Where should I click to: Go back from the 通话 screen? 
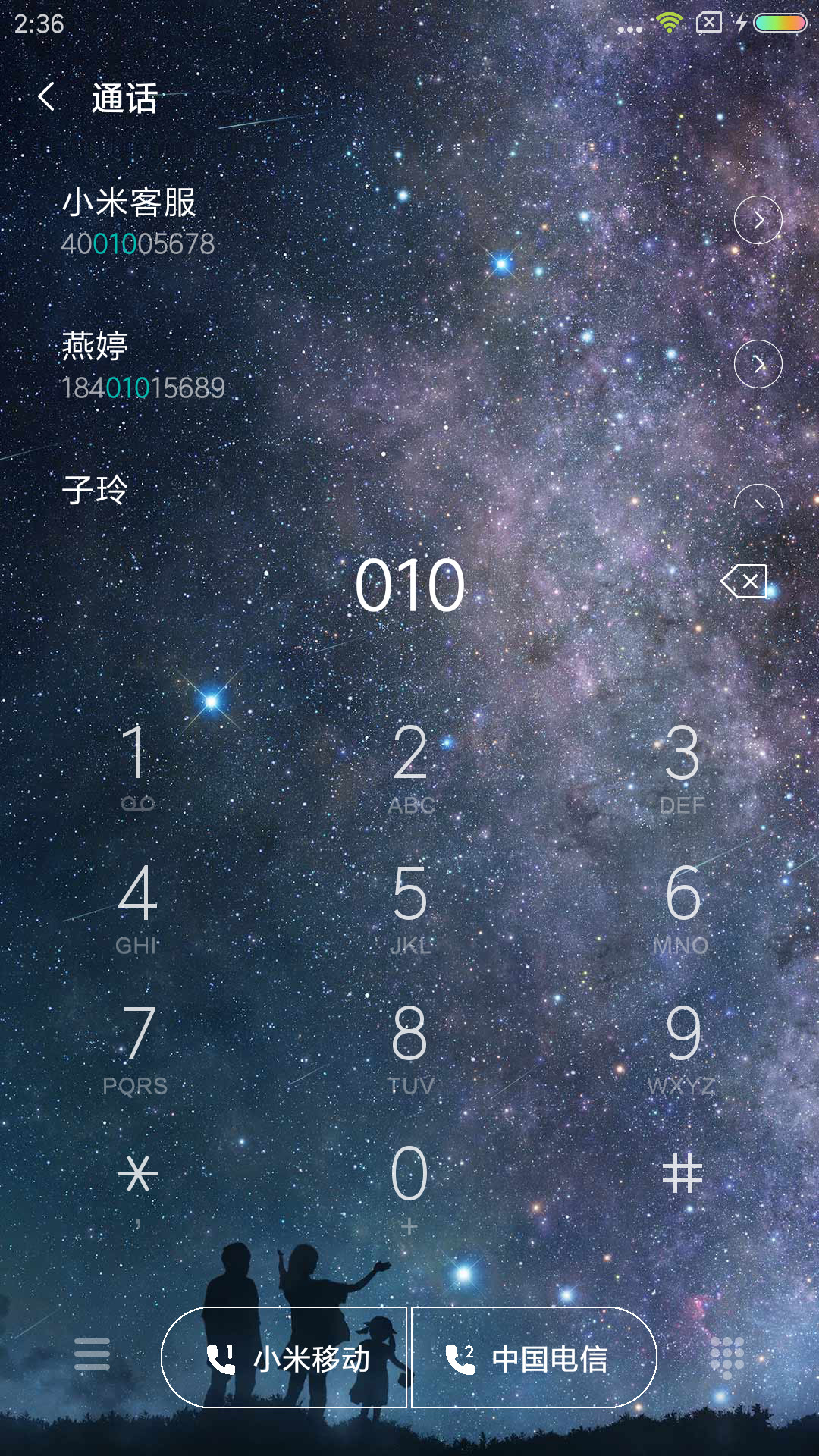coord(47,97)
